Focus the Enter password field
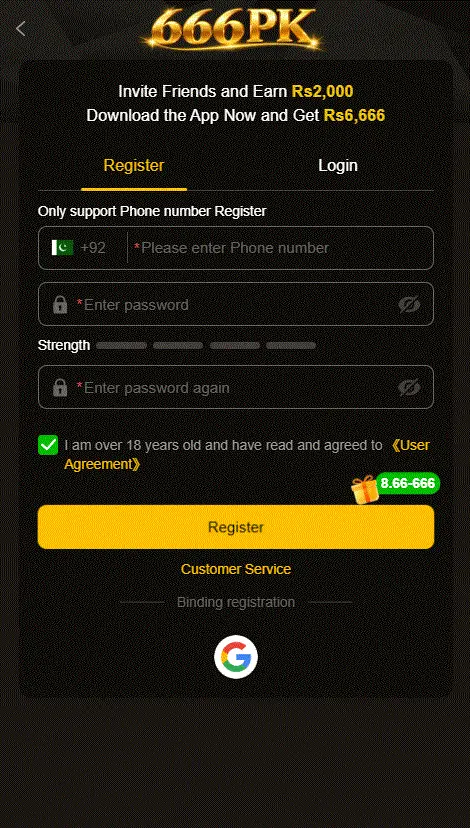This screenshot has width=470, height=828. coord(236,304)
